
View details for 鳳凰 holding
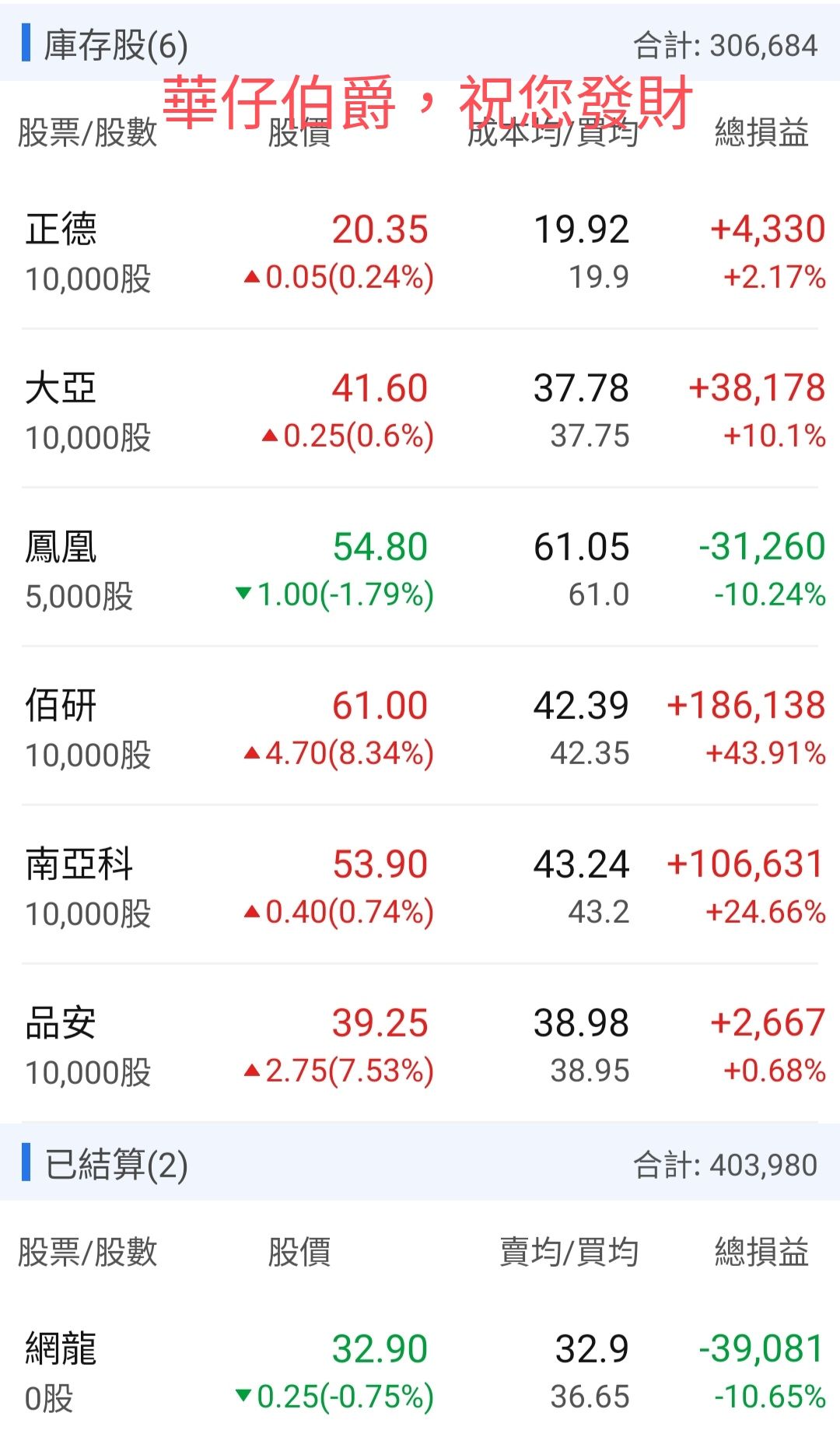[420, 570]
